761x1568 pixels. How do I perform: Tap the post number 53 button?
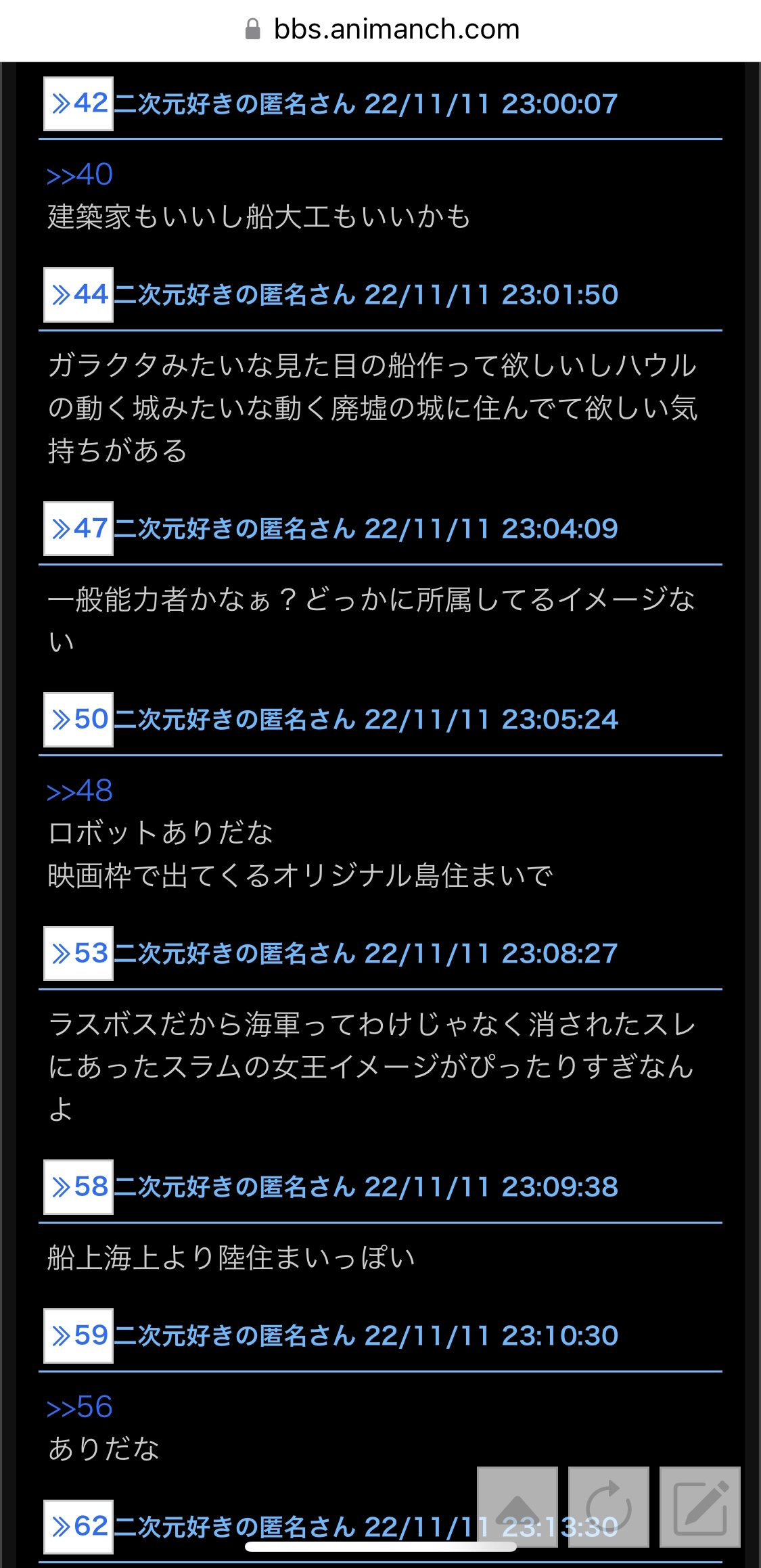[78, 953]
